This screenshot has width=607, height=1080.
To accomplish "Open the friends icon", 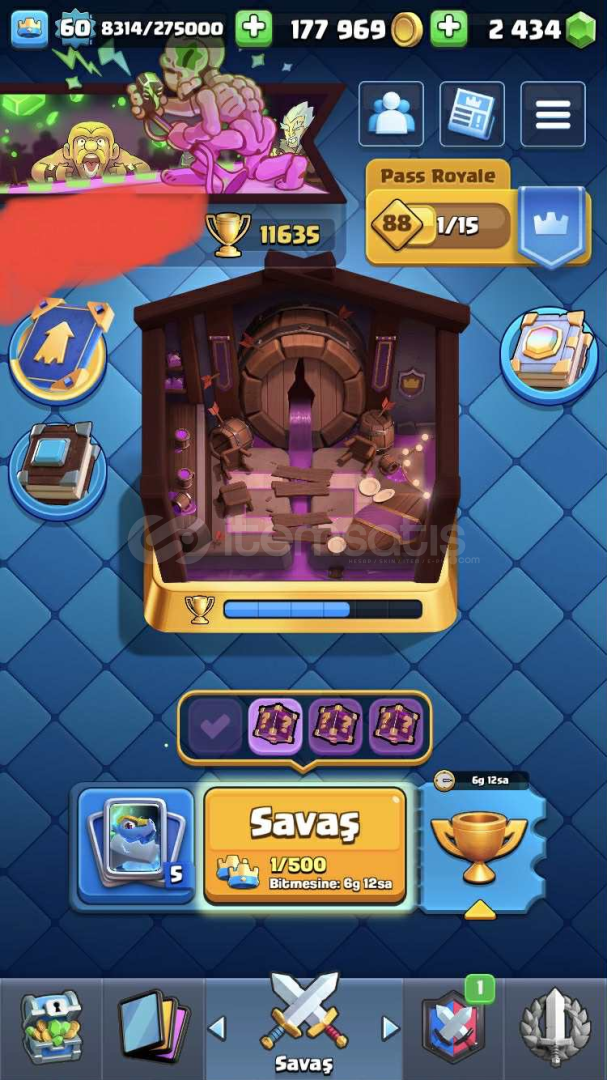I will pyautogui.click(x=391, y=114).
